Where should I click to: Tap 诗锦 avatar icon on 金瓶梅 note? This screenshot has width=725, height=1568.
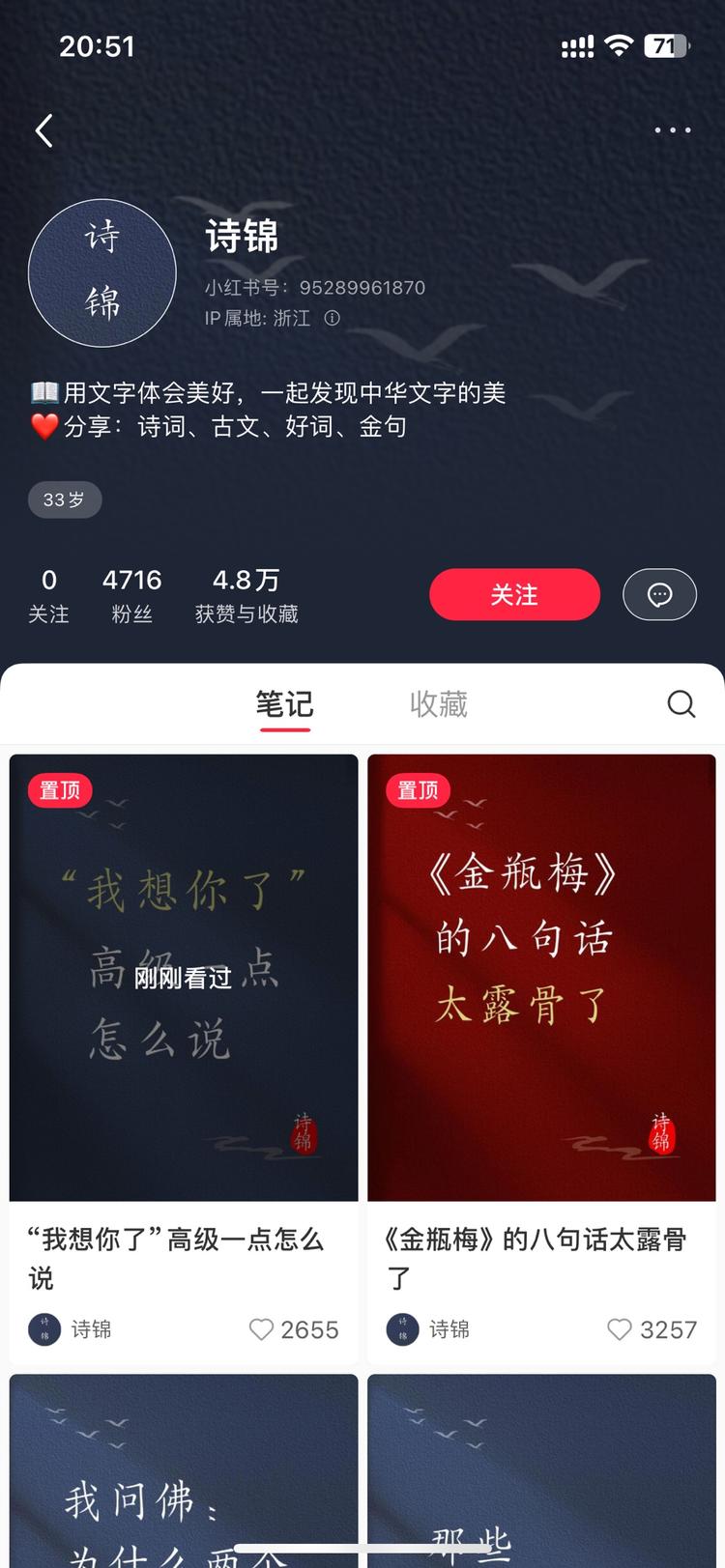pyautogui.click(x=400, y=1329)
